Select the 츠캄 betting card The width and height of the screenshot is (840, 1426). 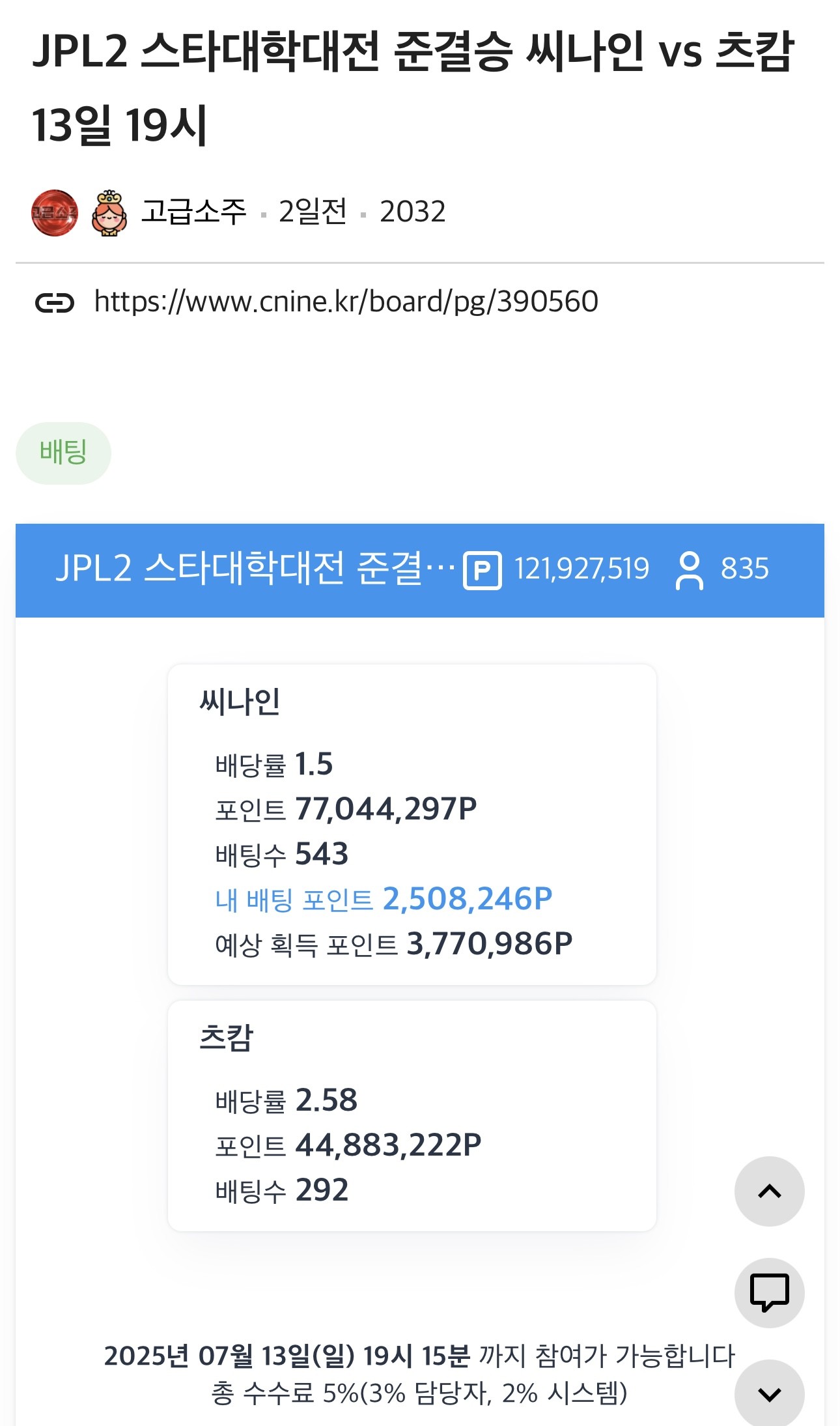click(412, 1115)
